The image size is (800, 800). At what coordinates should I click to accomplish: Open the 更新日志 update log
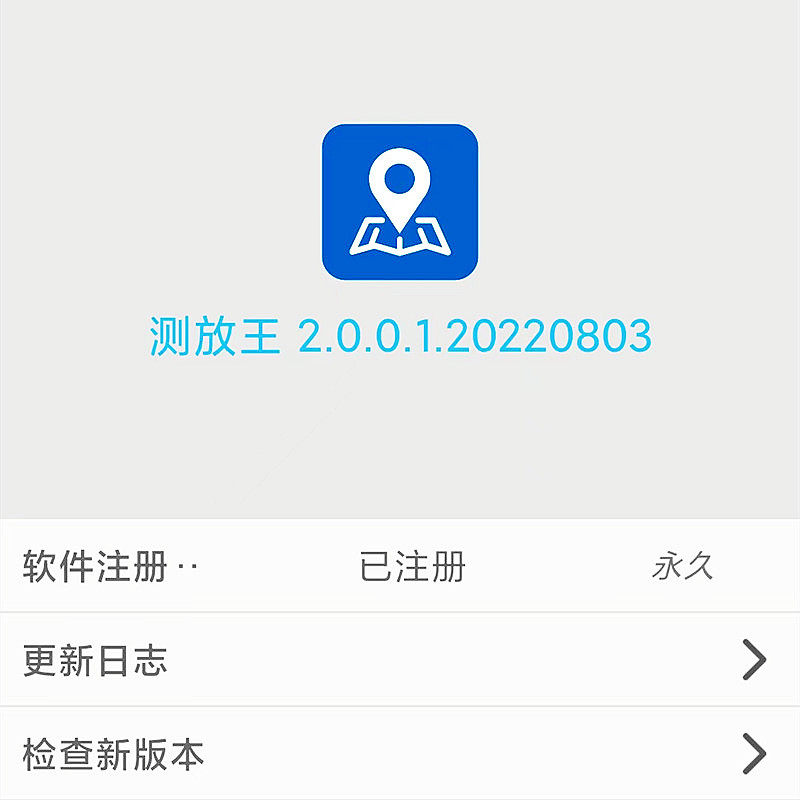[x=400, y=660]
